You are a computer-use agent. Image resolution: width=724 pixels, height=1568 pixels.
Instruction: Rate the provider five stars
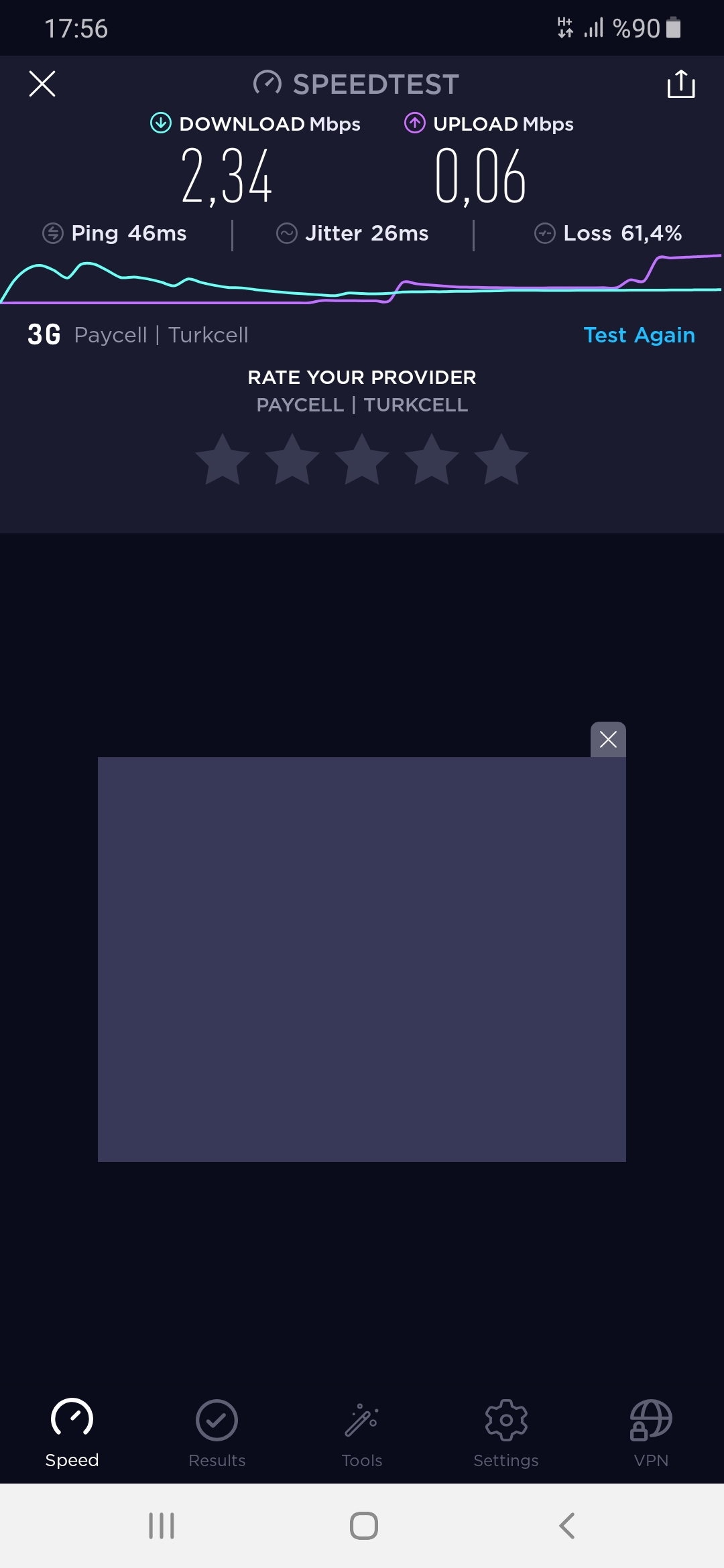501,460
